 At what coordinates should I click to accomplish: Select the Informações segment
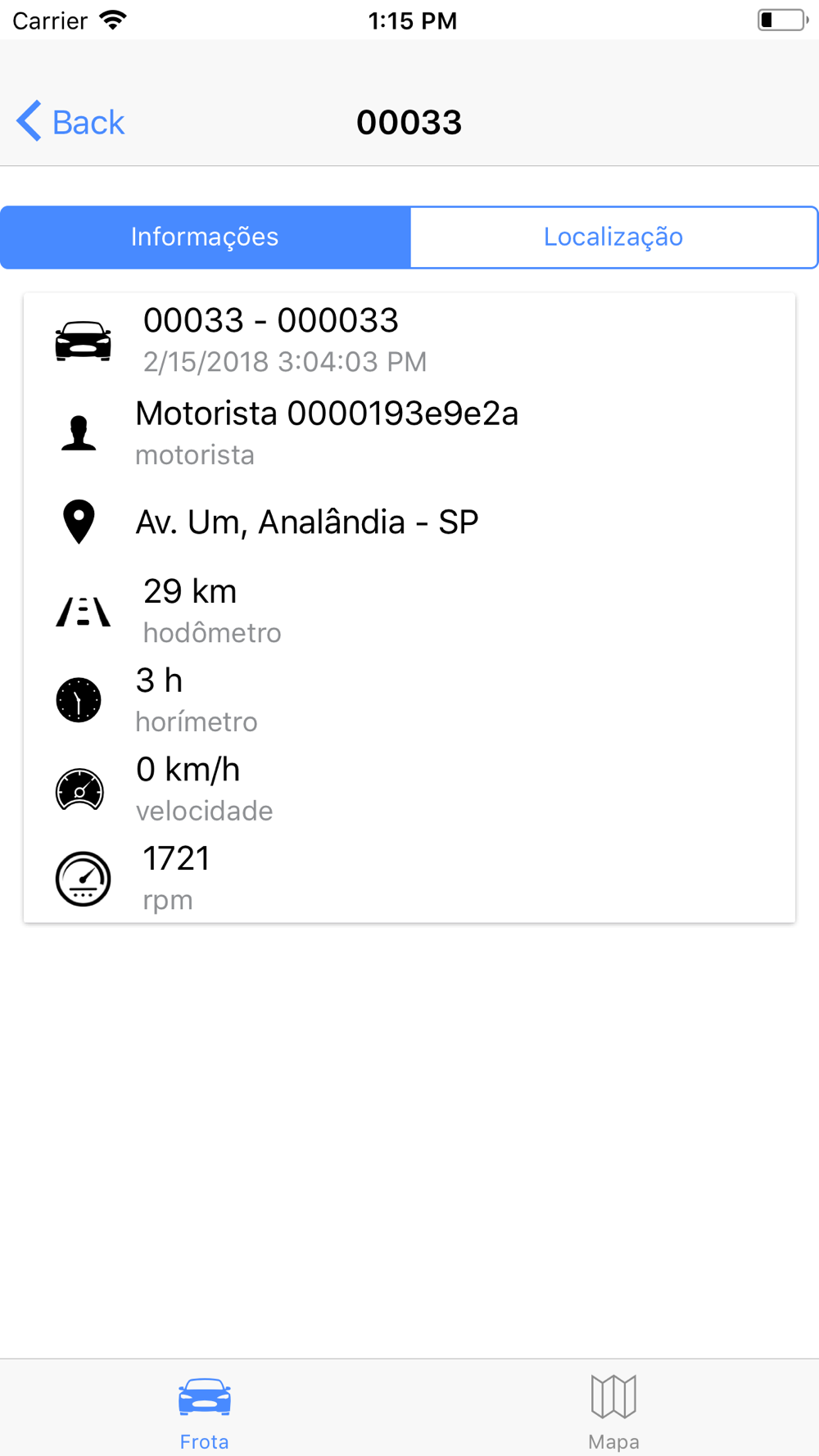pos(205,237)
